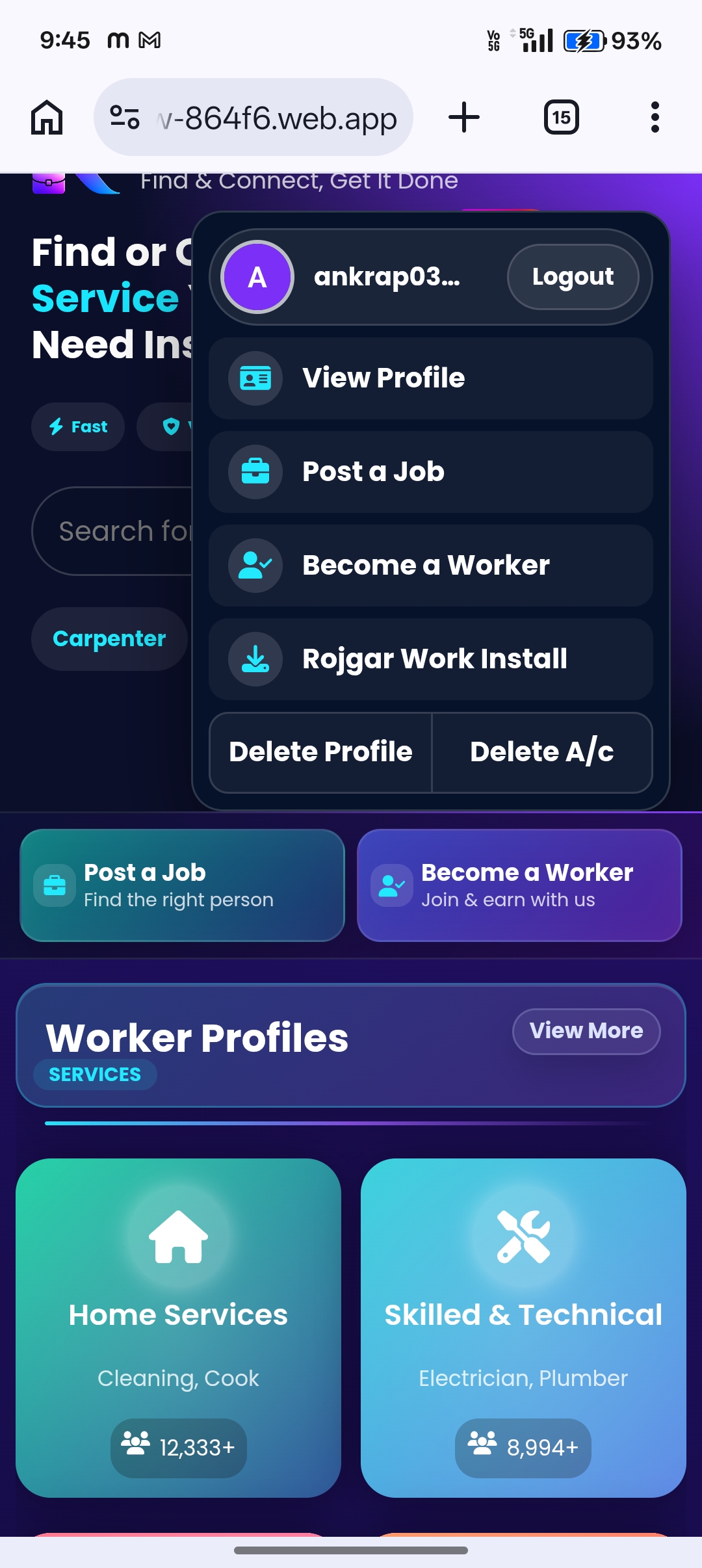Viewport: 702px width, 1568px height.
Task: Choose Become a Worker in dropdown menu
Action: click(x=431, y=566)
